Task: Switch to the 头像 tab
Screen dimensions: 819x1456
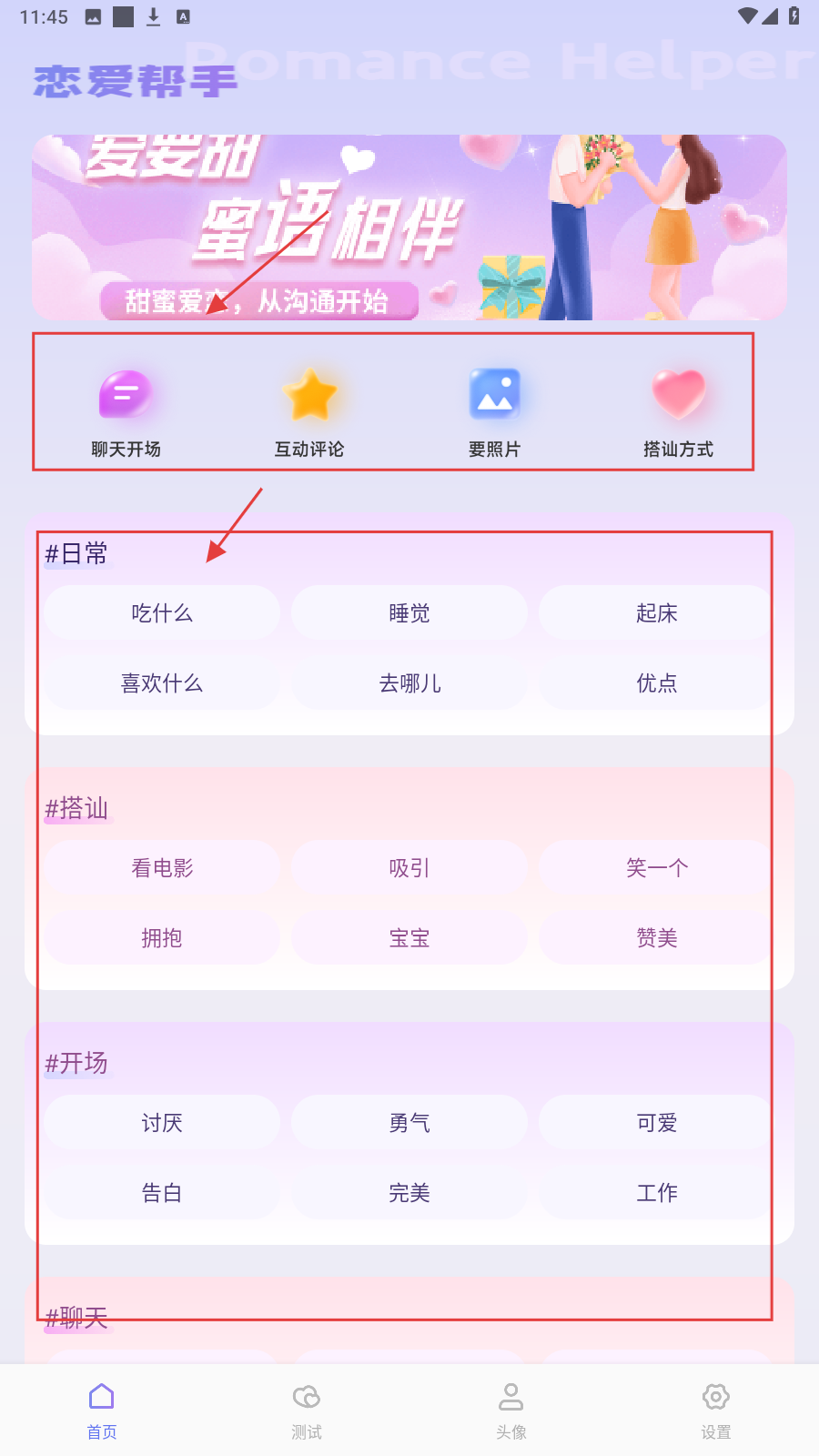Action: tap(511, 1410)
